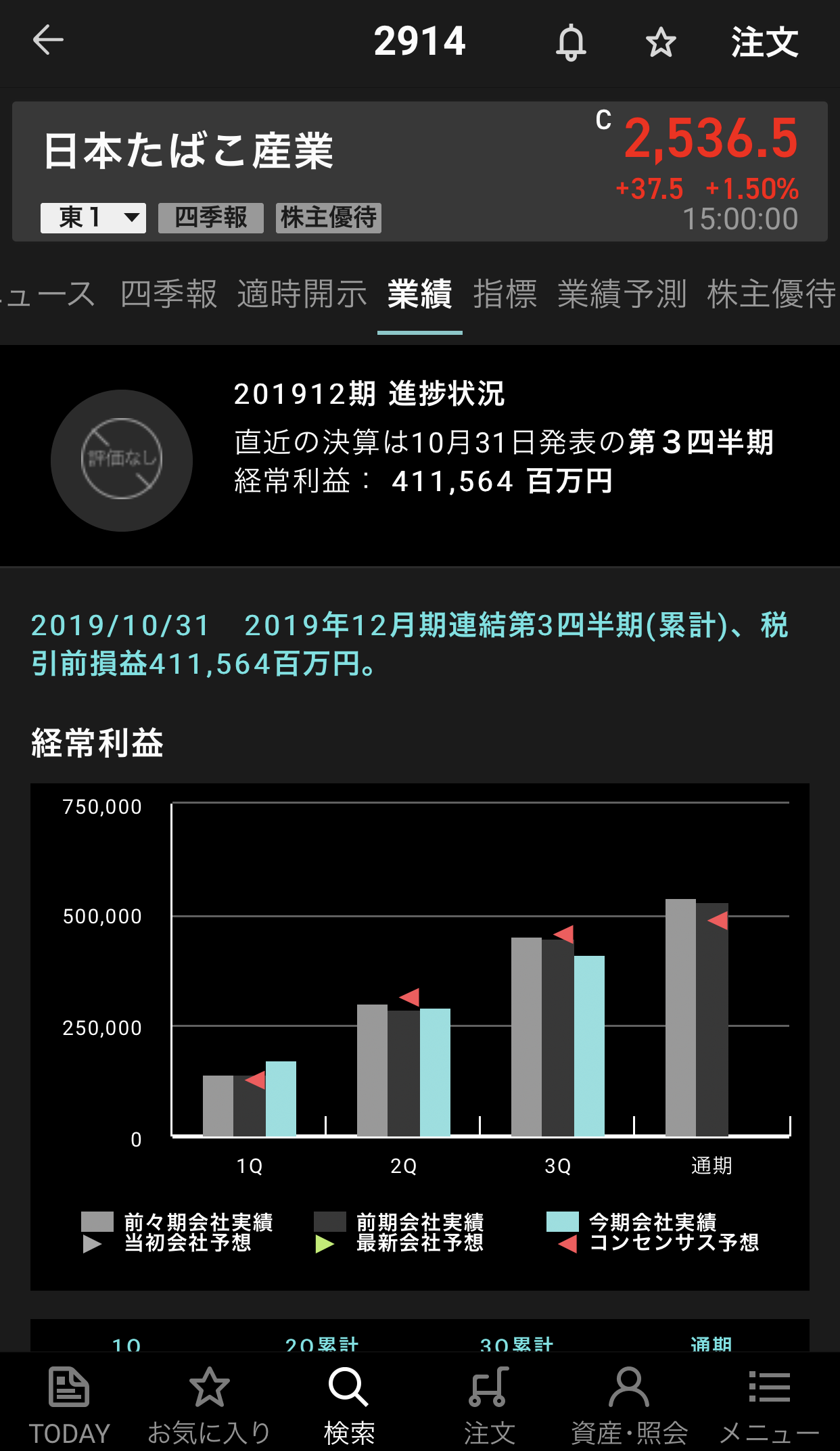The width and height of the screenshot is (840, 1451).
Task: Switch to the 適時開示 tab
Action: [302, 294]
